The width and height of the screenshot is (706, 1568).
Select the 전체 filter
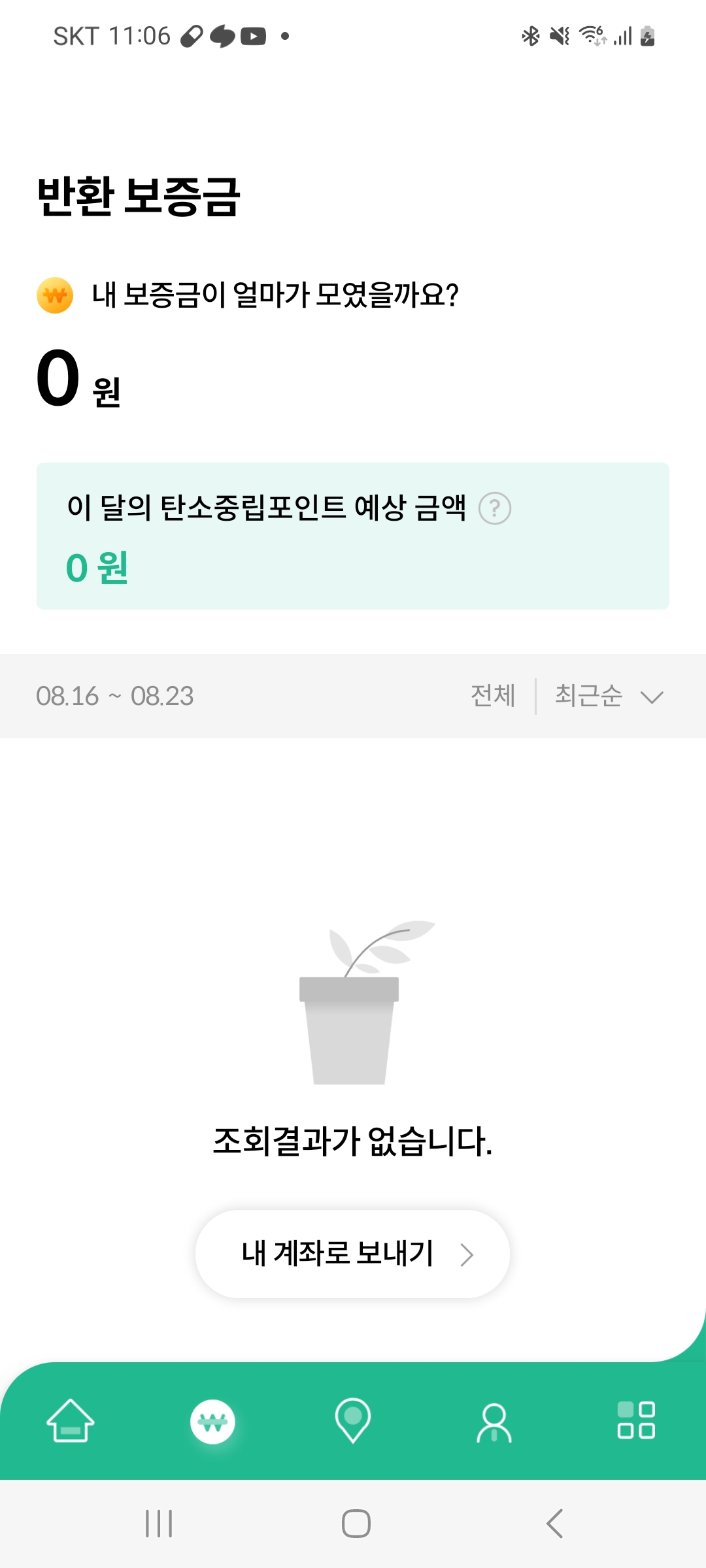[x=493, y=696]
